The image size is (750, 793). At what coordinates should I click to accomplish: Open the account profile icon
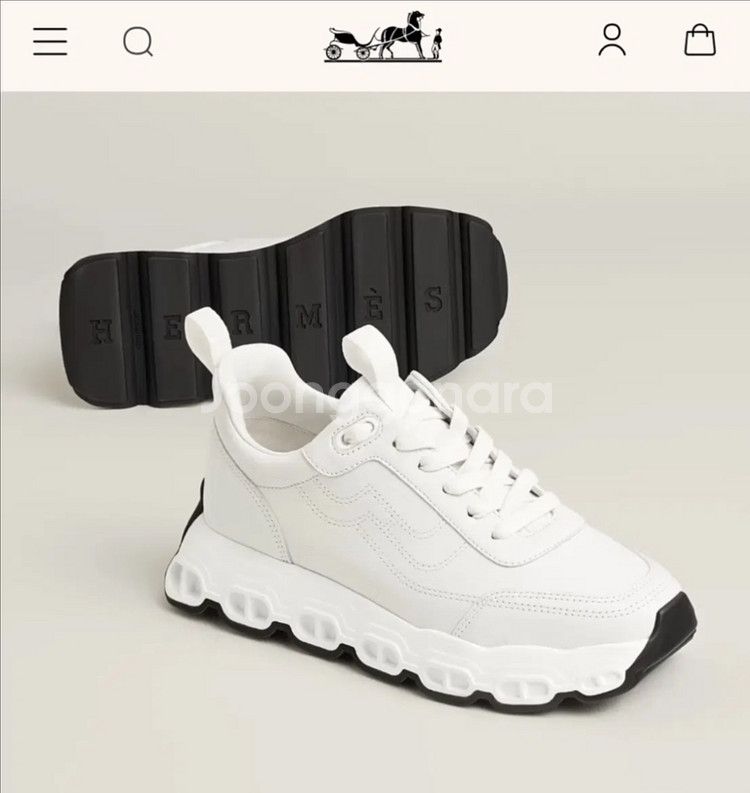(x=612, y=39)
